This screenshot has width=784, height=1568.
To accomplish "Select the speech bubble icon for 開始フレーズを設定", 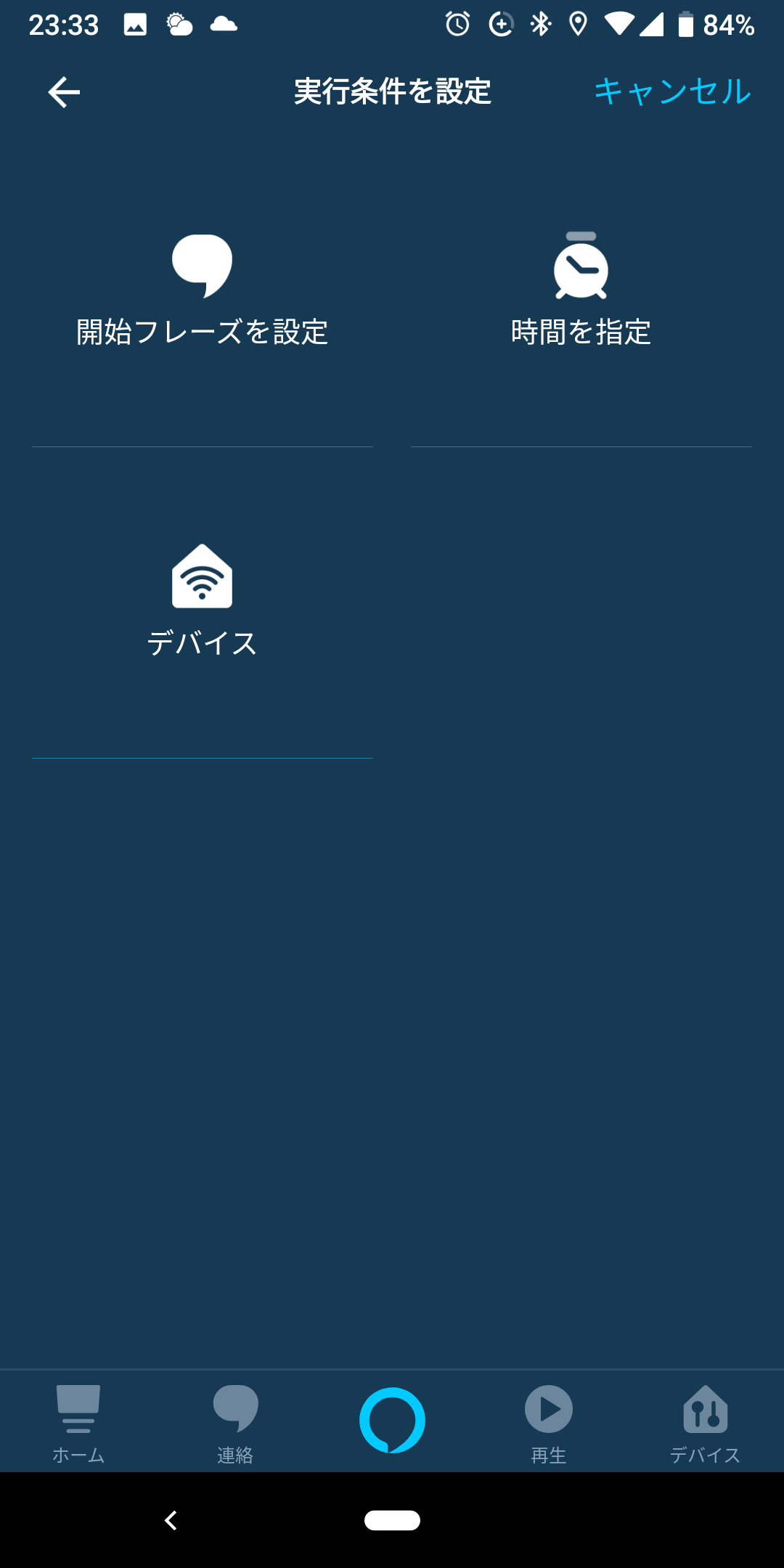I will [202, 265].
